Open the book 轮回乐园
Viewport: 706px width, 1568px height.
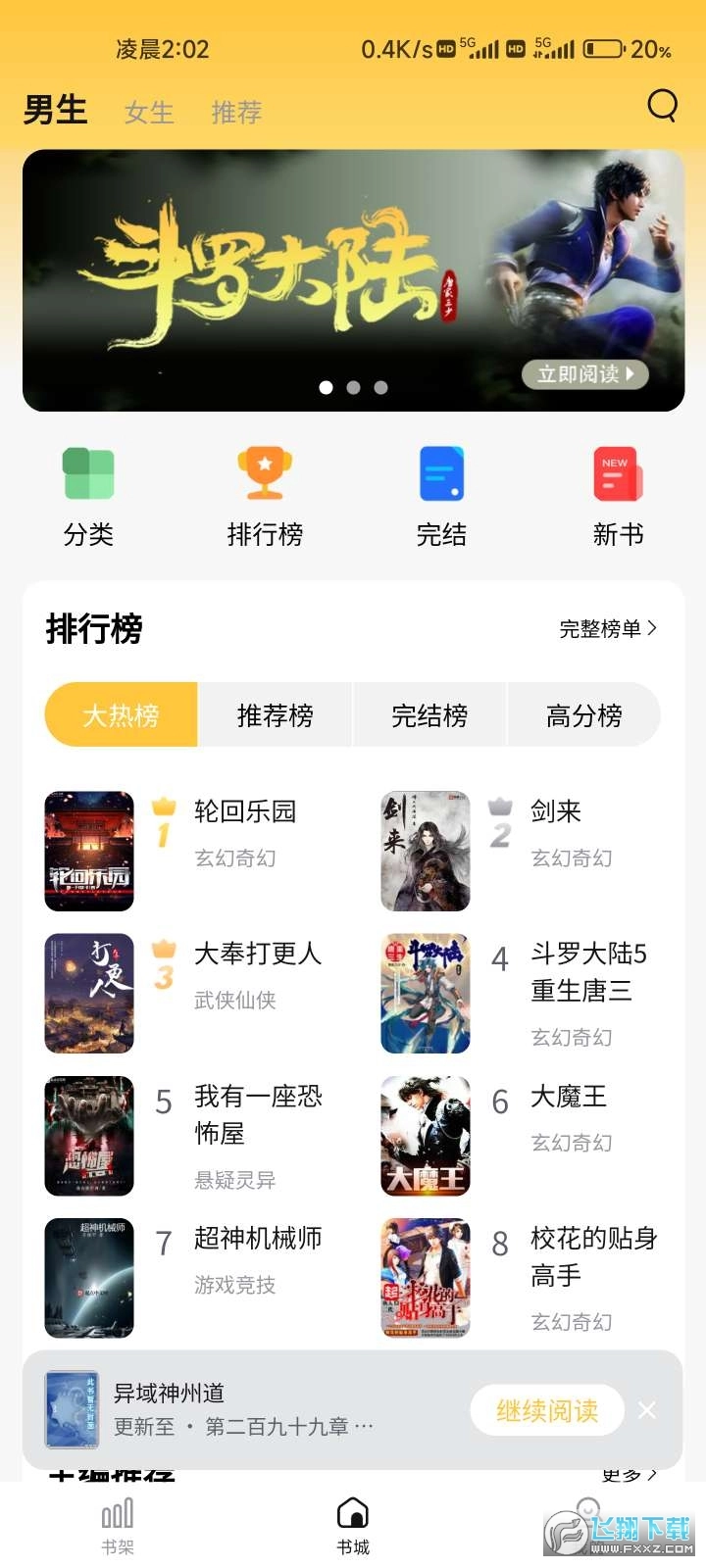(x=244, y=811)
